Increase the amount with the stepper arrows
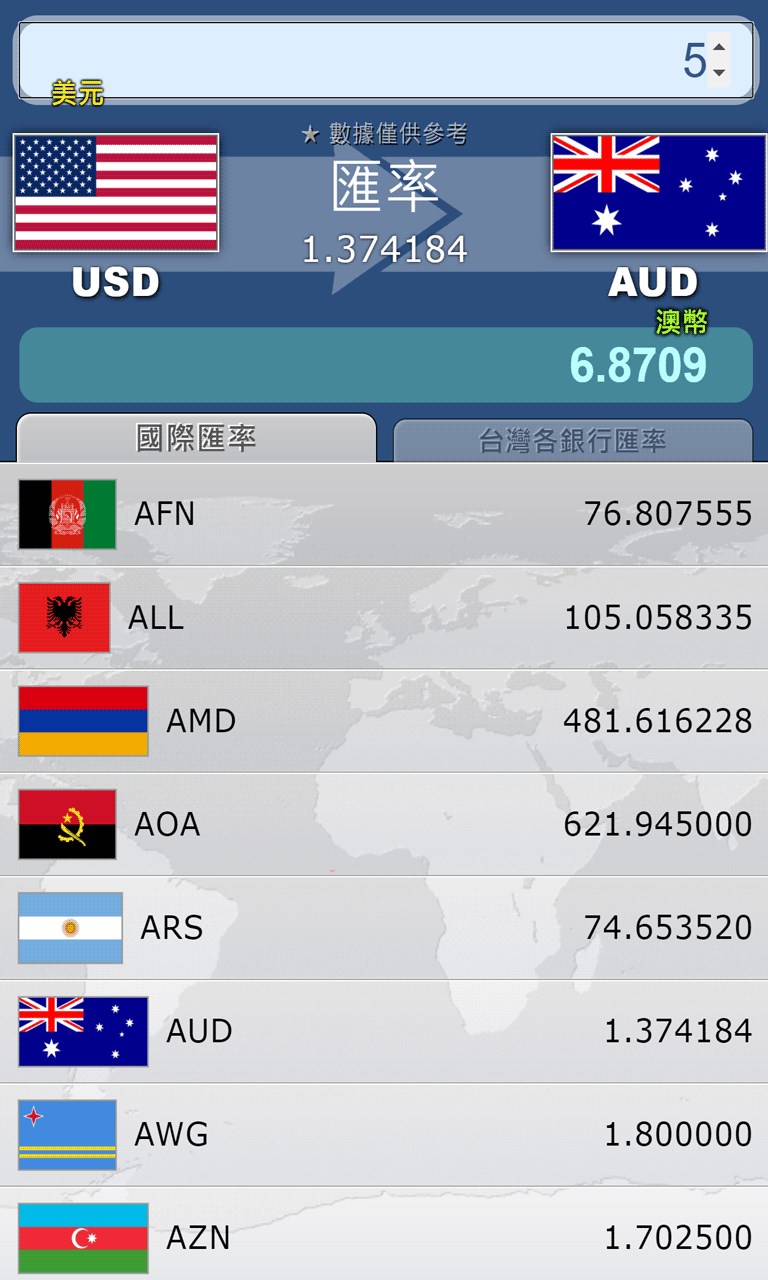 click(x=719, y=46)
